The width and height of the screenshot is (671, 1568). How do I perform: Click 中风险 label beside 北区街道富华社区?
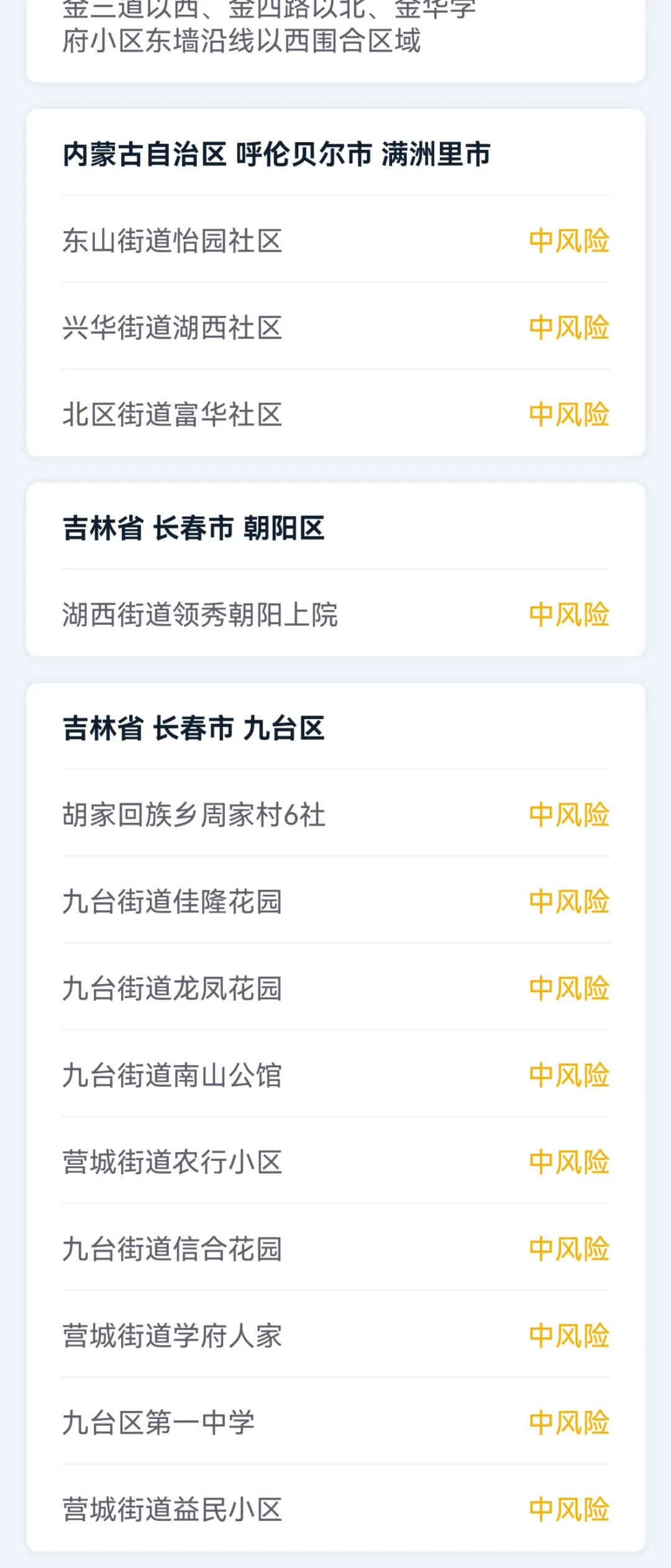tap(568, 413)
